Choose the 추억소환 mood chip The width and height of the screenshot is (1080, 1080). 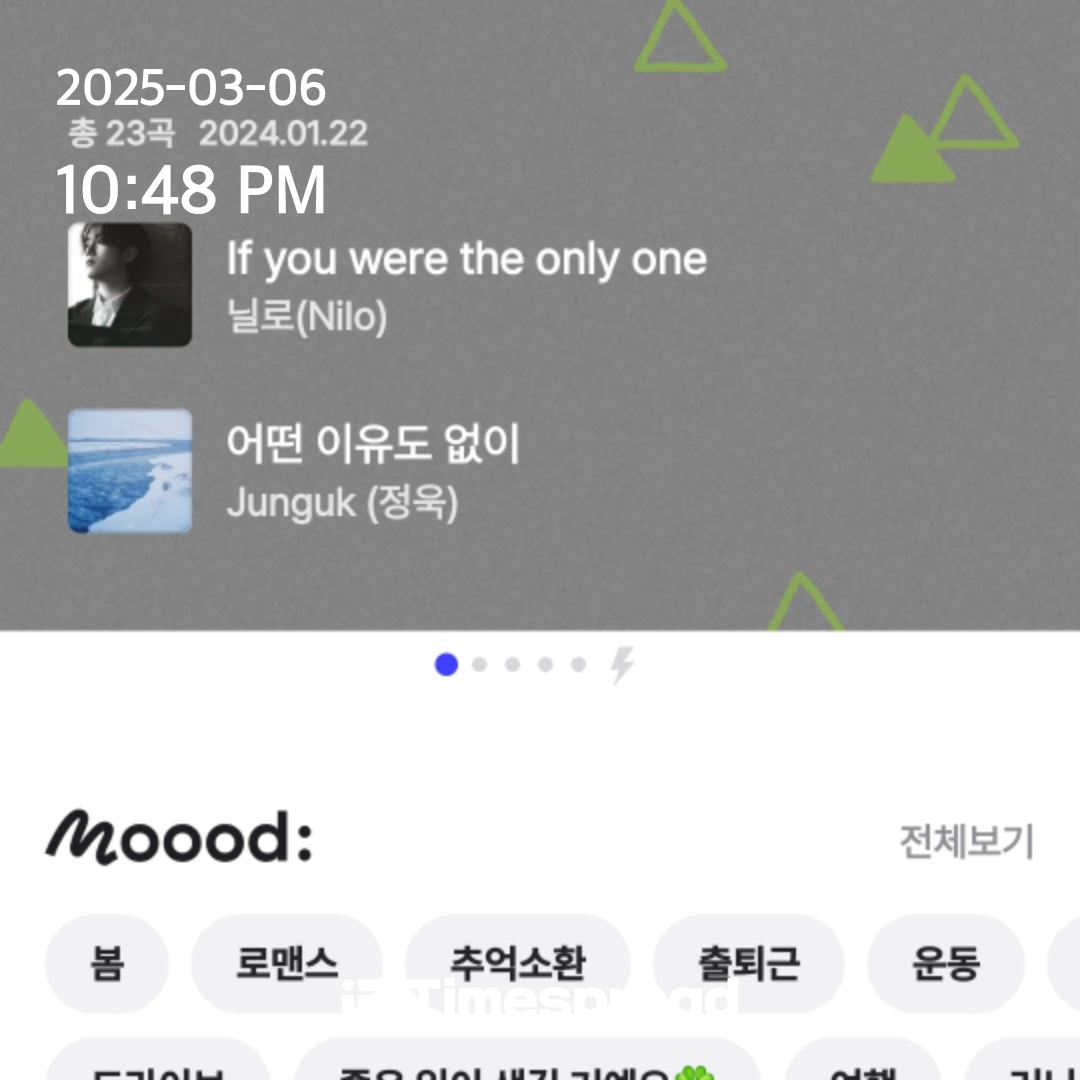[x=517, y=964]
